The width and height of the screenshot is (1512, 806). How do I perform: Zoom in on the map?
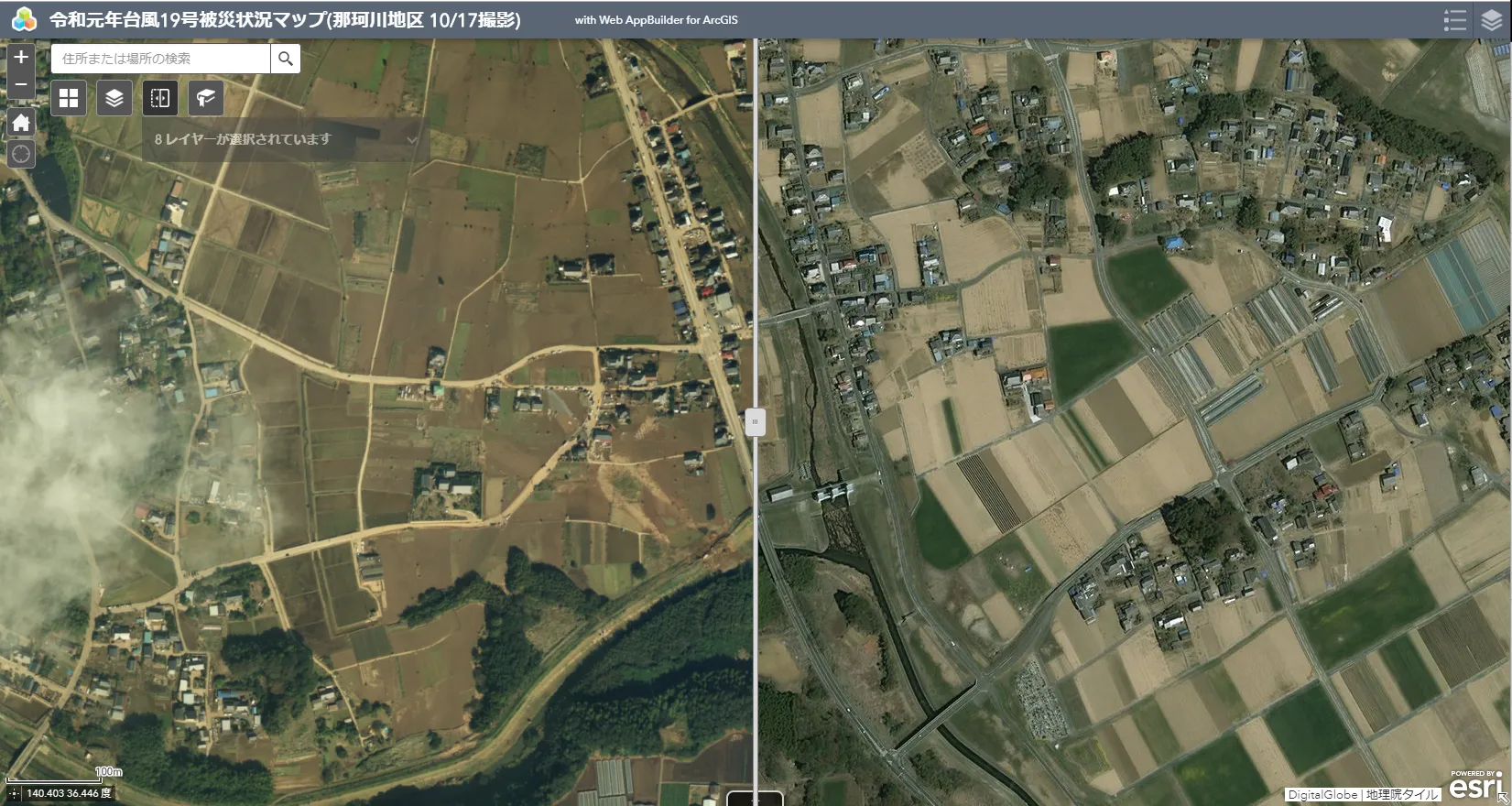[21, 57]
